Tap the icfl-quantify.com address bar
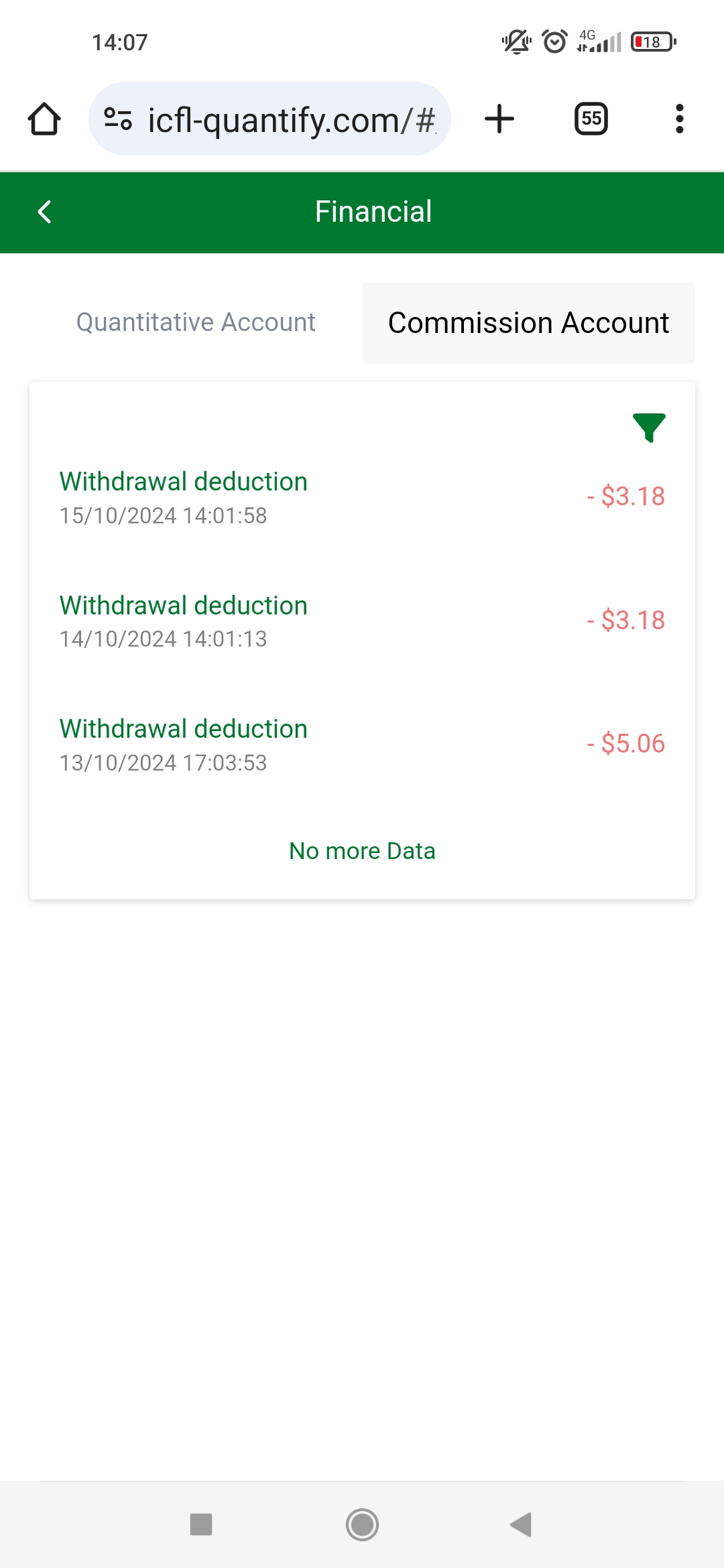This screenshot has width=724, height=1568. point(269,119)
